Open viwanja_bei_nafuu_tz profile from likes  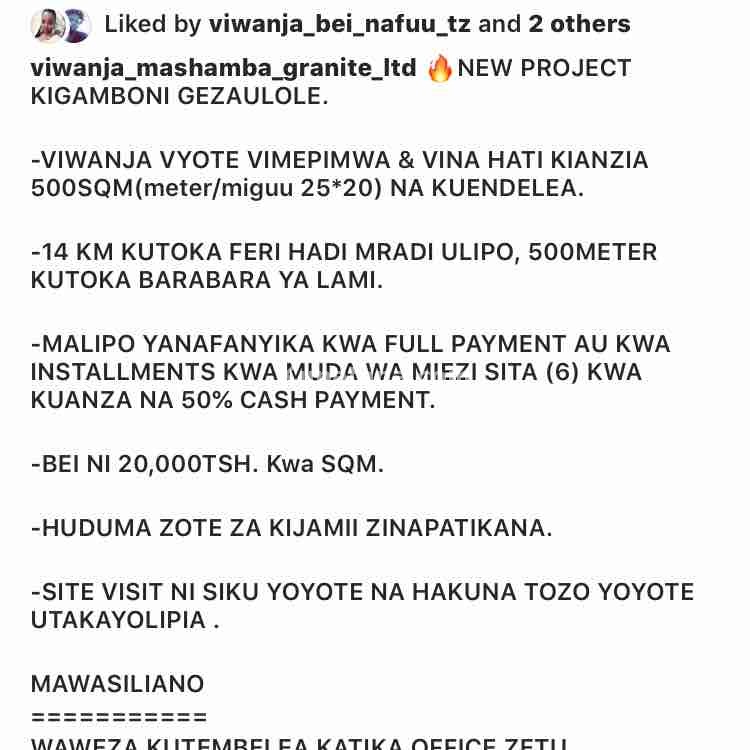click(339, 24)
